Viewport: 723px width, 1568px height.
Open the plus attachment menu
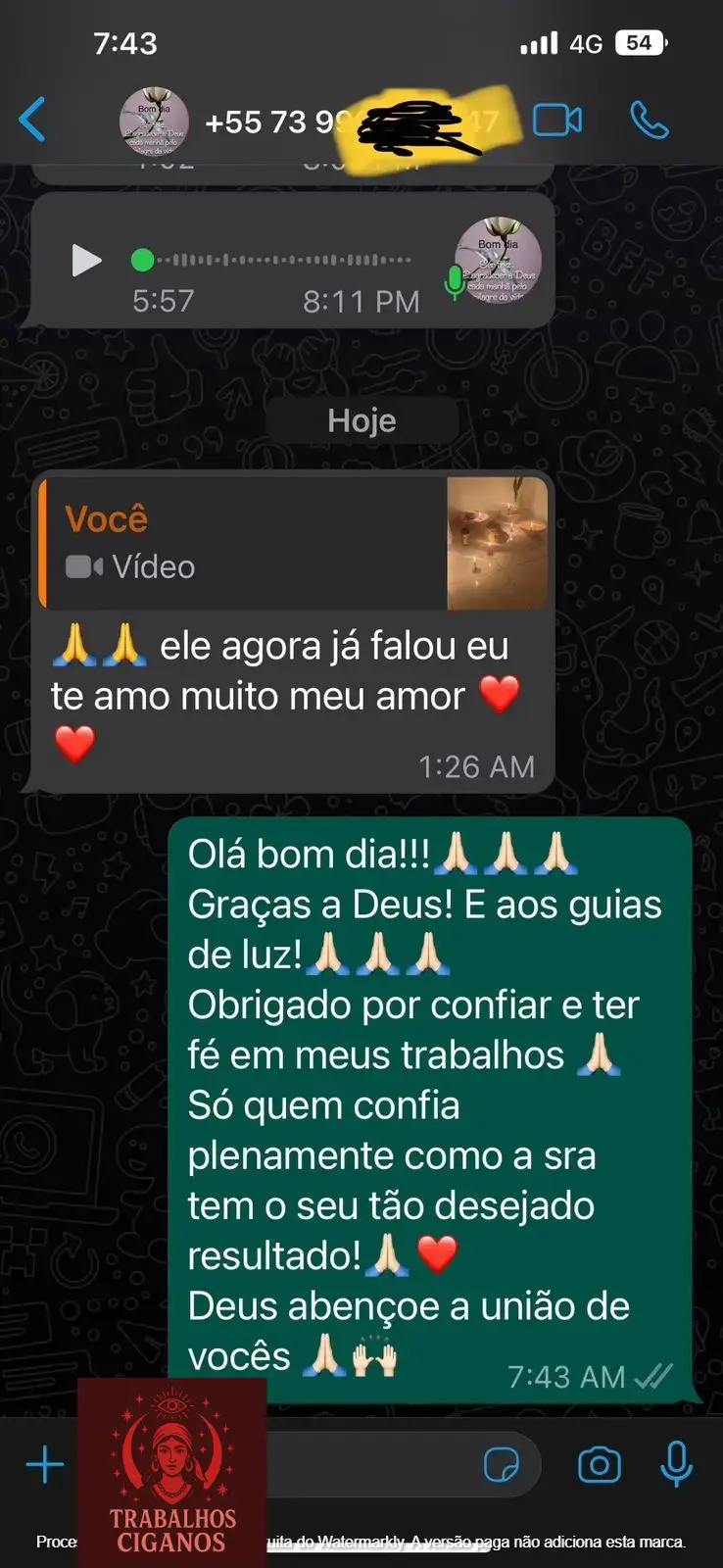[45, 1465]
